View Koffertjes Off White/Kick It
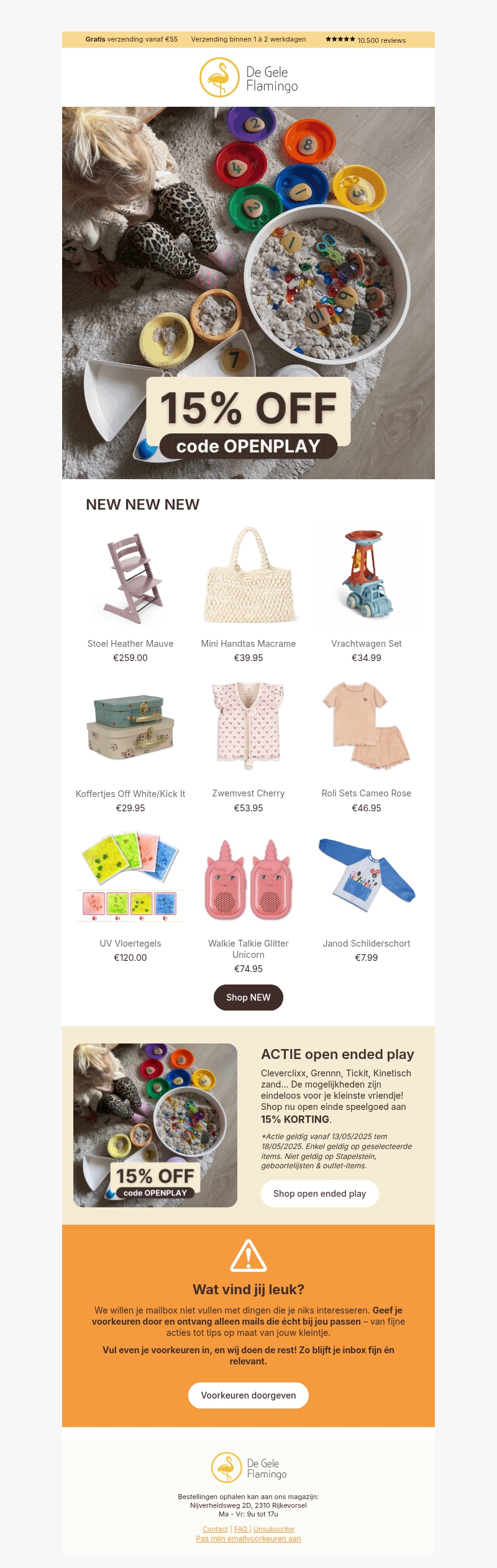497x1568 pixels. coord(130,728)
